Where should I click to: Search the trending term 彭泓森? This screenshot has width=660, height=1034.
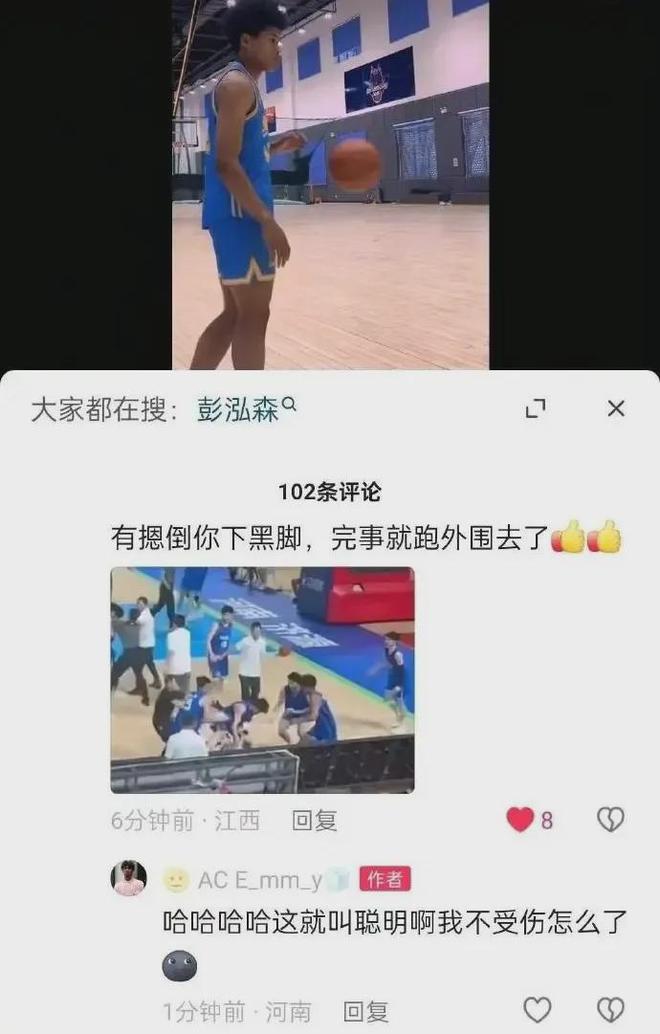(x=238, y=409)
